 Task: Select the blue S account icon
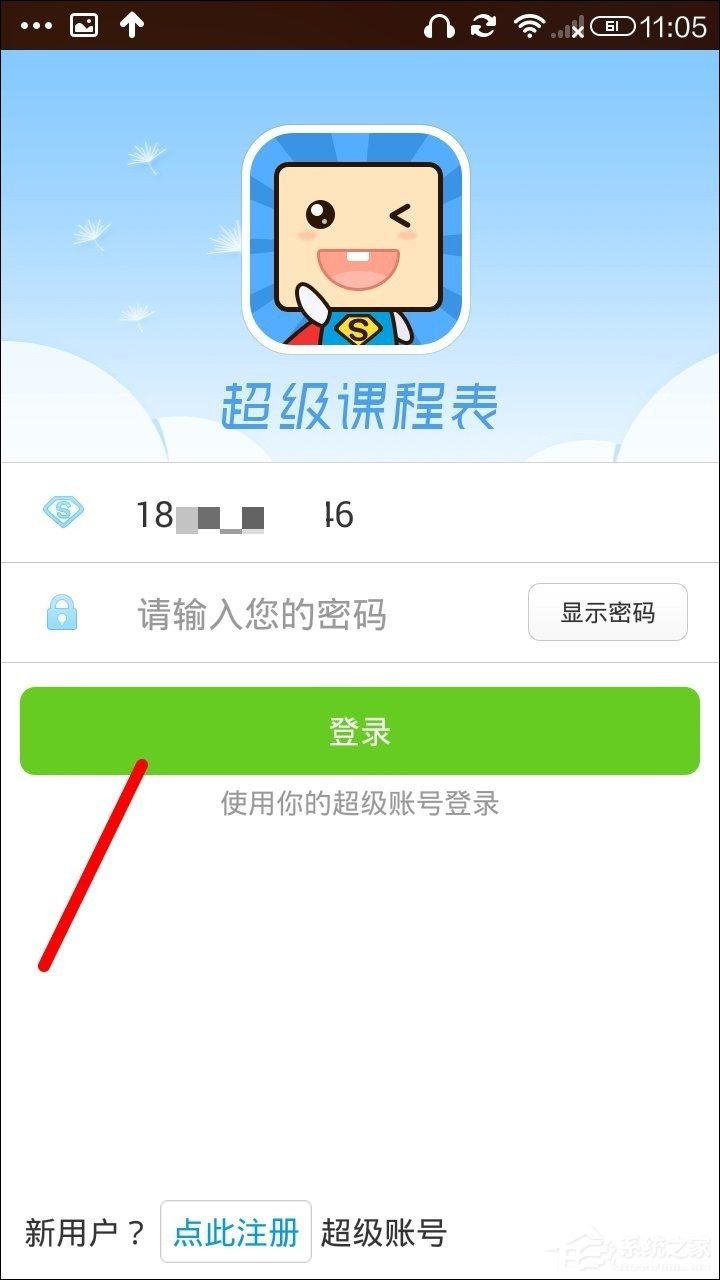coord(62,511)
